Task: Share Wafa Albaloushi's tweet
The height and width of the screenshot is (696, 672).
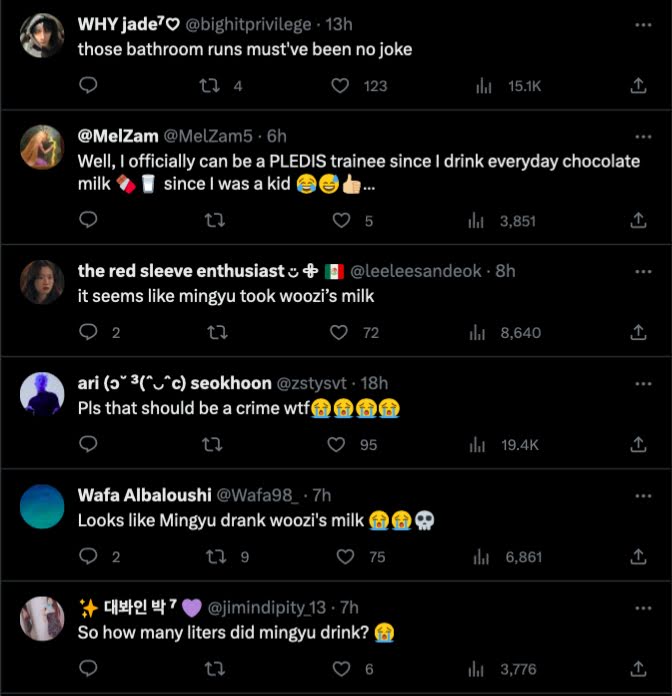Action: pyautogui.click(x=637, y=556)
